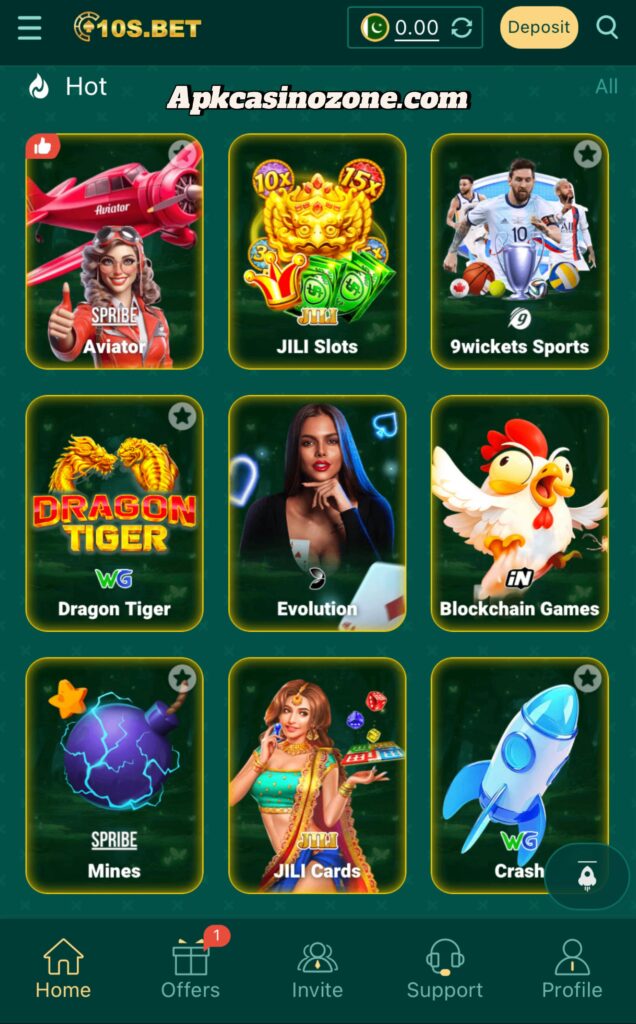Switch to the Offers tab
This screenshot has width=636, height=1024.
point(190,970)
